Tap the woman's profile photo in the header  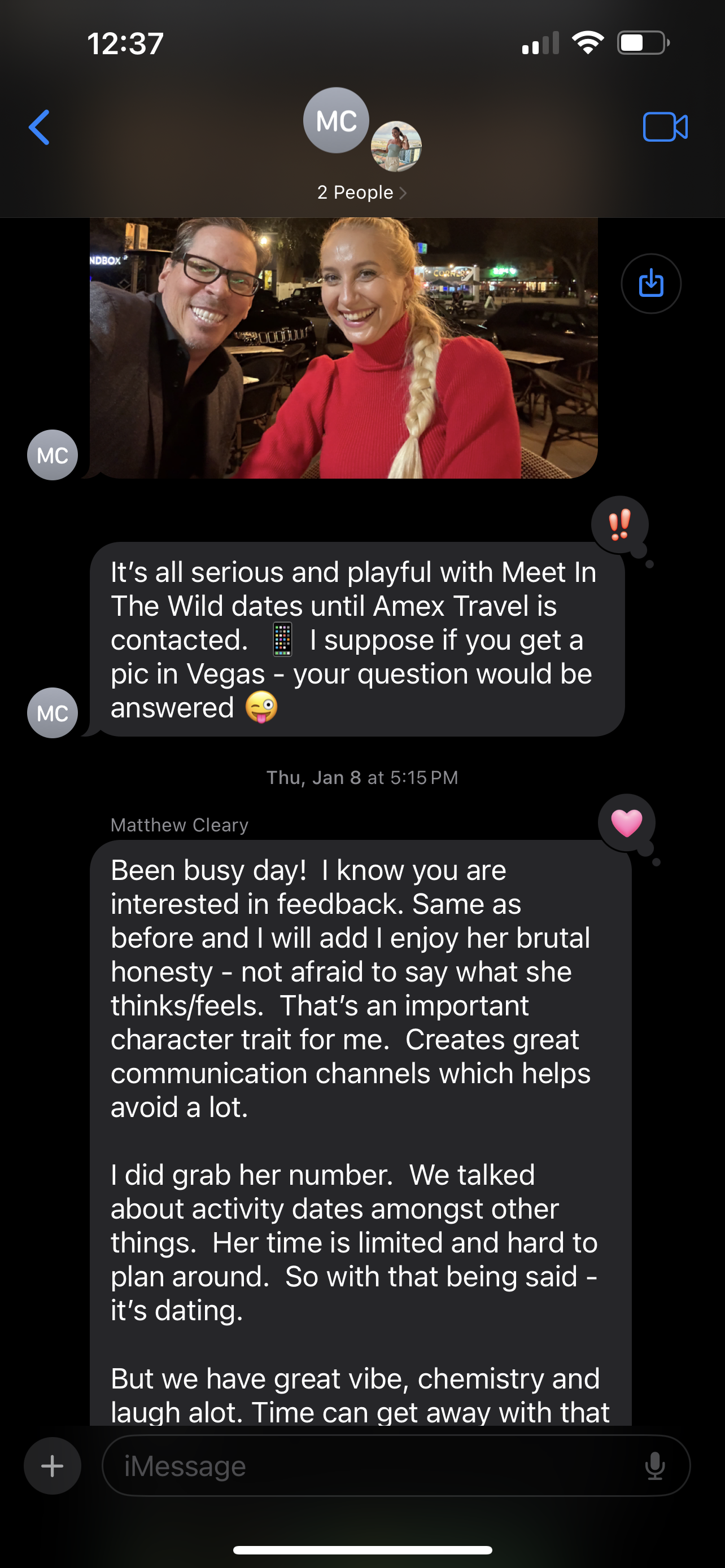[397, 146]
